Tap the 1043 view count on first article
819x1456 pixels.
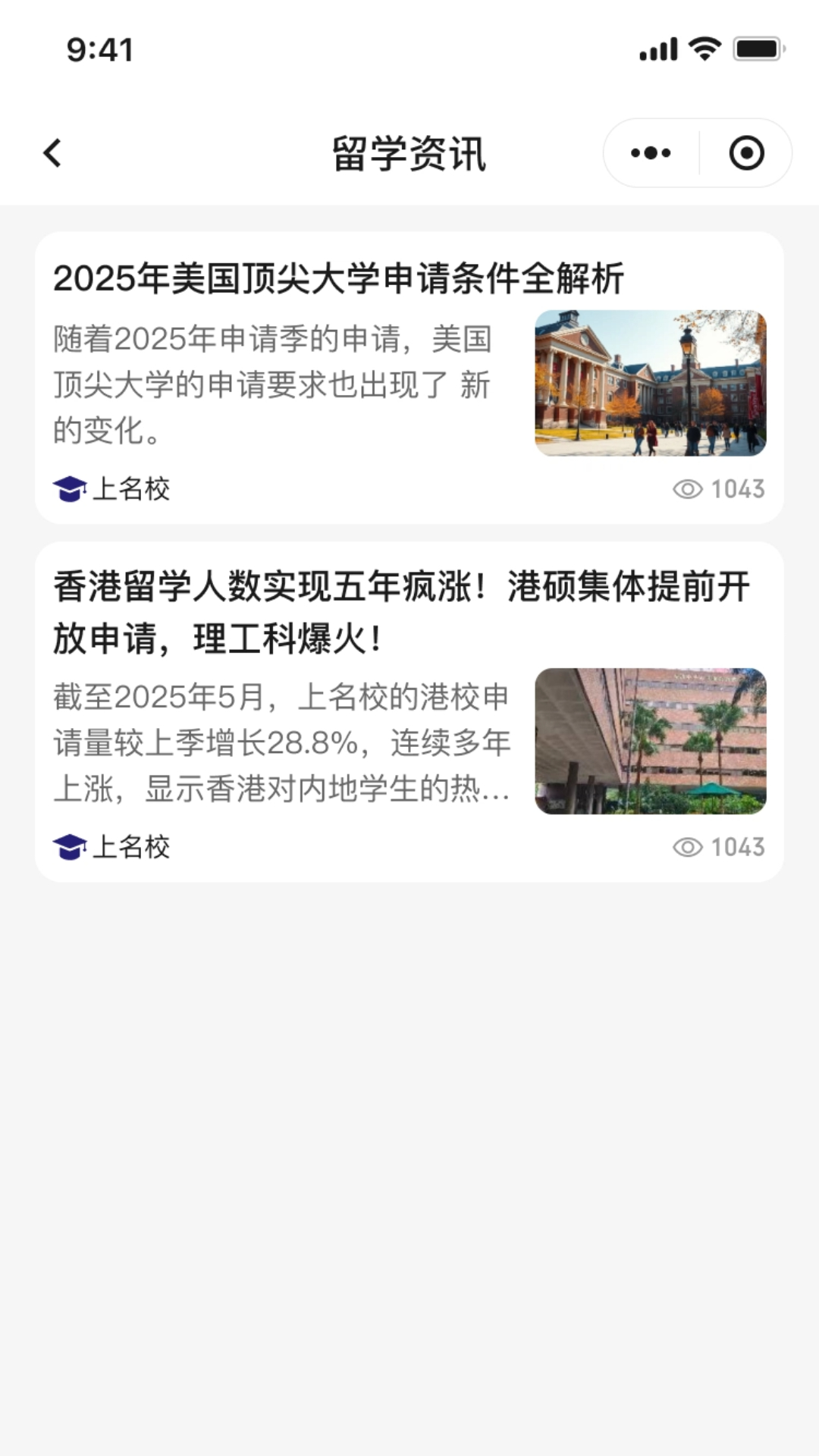pos(737,489)
